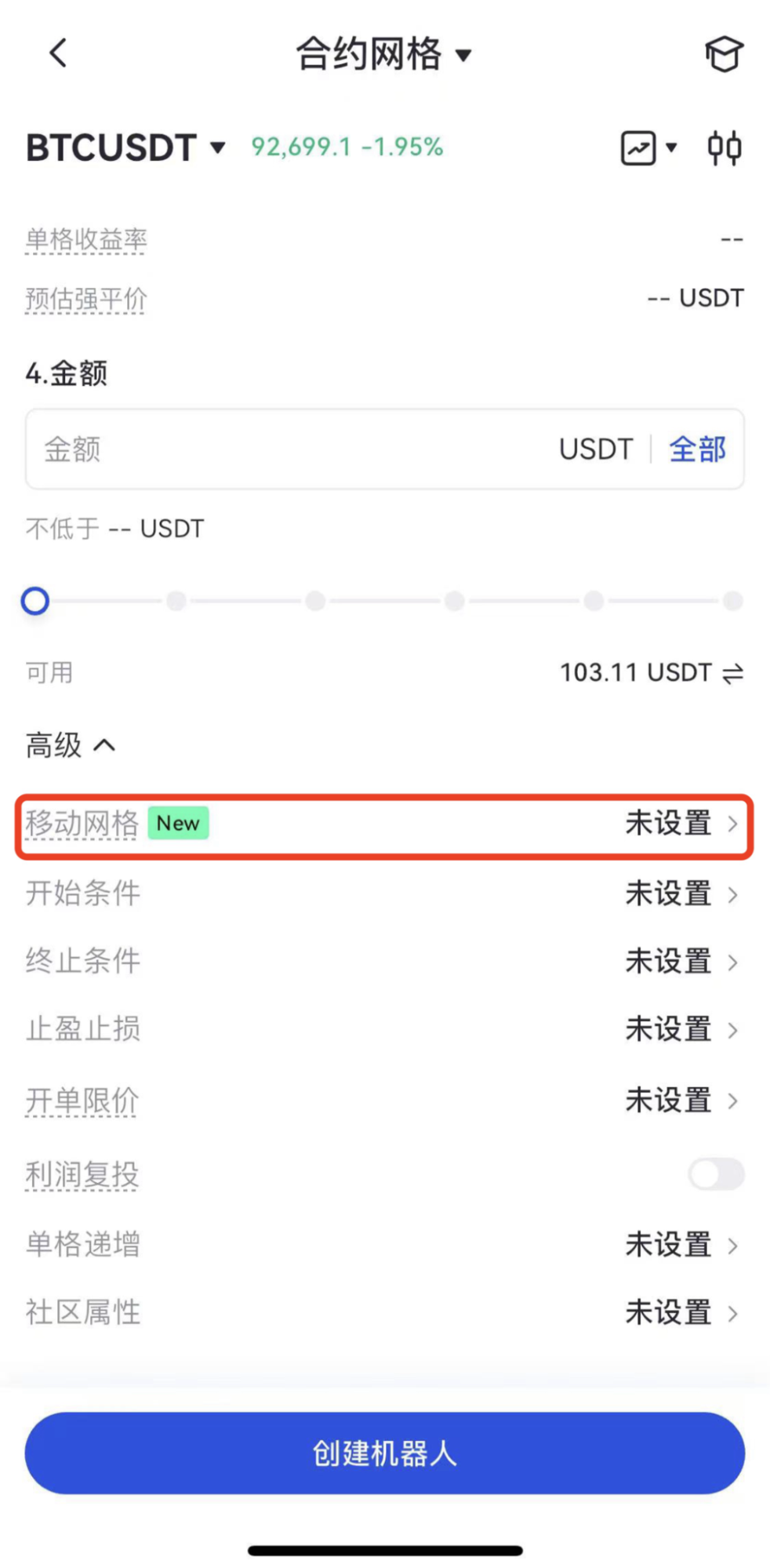Tap the 创建机器人 button
The width and height of the screenshot is (770, 1568).
(384, 1453)
